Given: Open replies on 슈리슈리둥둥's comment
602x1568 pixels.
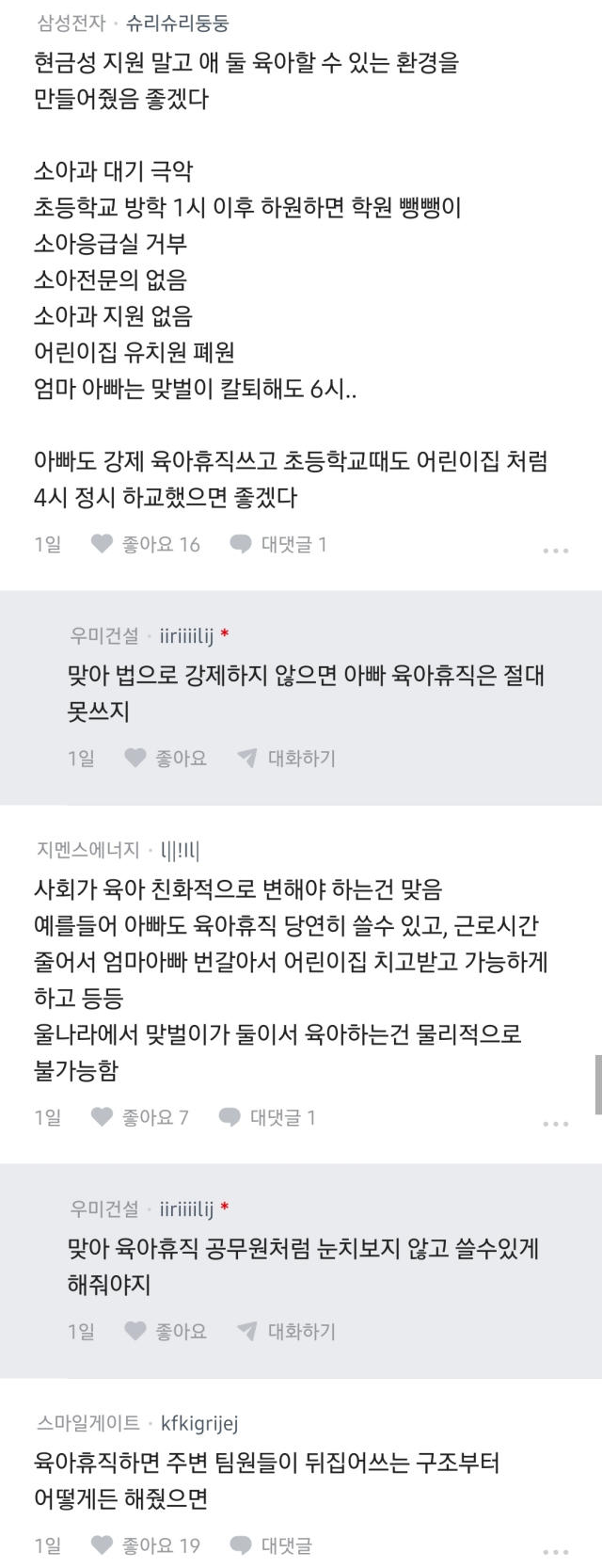Looking at the screenshot, I should pos(278,544).
